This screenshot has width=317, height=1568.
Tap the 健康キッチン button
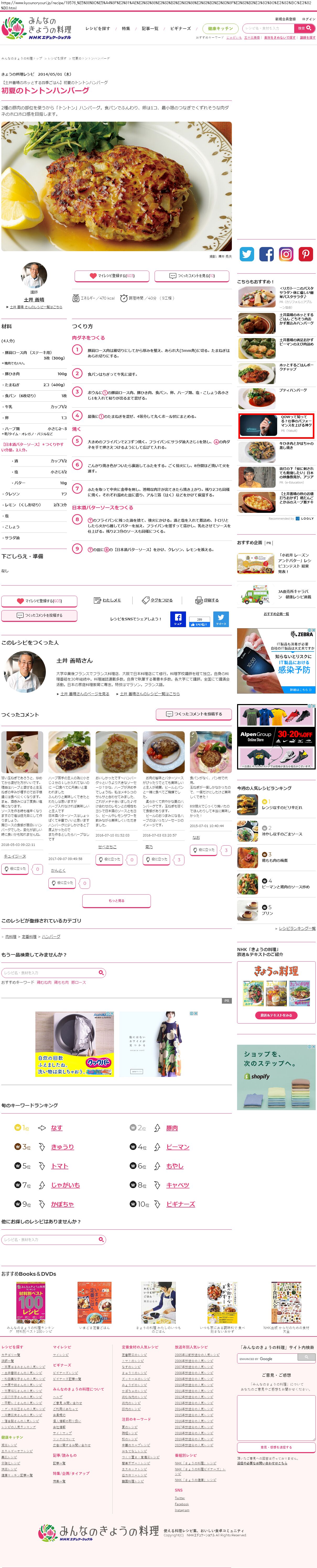click(220, 29)
